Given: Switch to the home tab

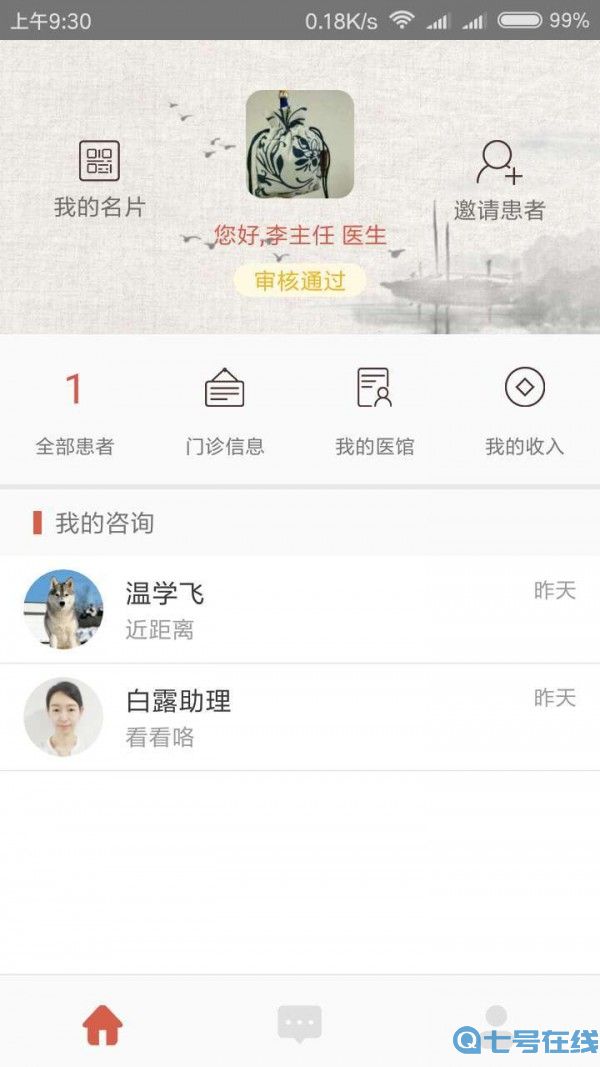Looking at the screenshot, I should click(x=102, y=1025).
